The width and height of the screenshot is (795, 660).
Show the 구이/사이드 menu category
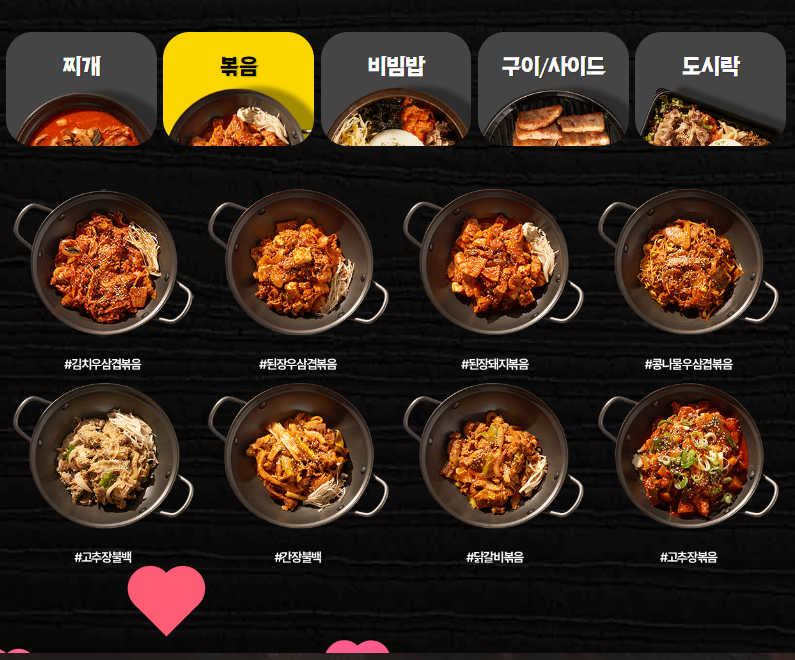point(553,89)
